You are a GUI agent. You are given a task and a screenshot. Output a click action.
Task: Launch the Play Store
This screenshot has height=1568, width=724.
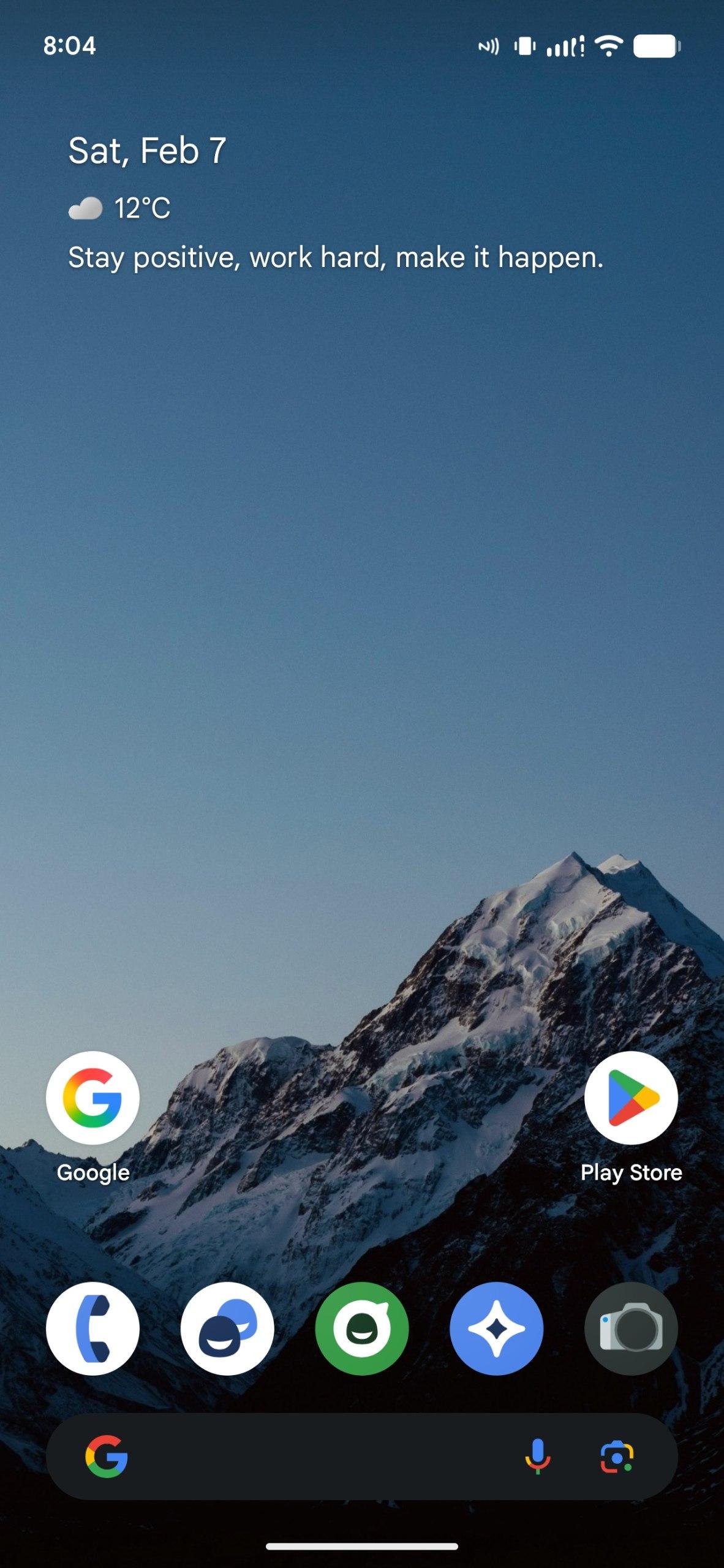coord(631,1098)
